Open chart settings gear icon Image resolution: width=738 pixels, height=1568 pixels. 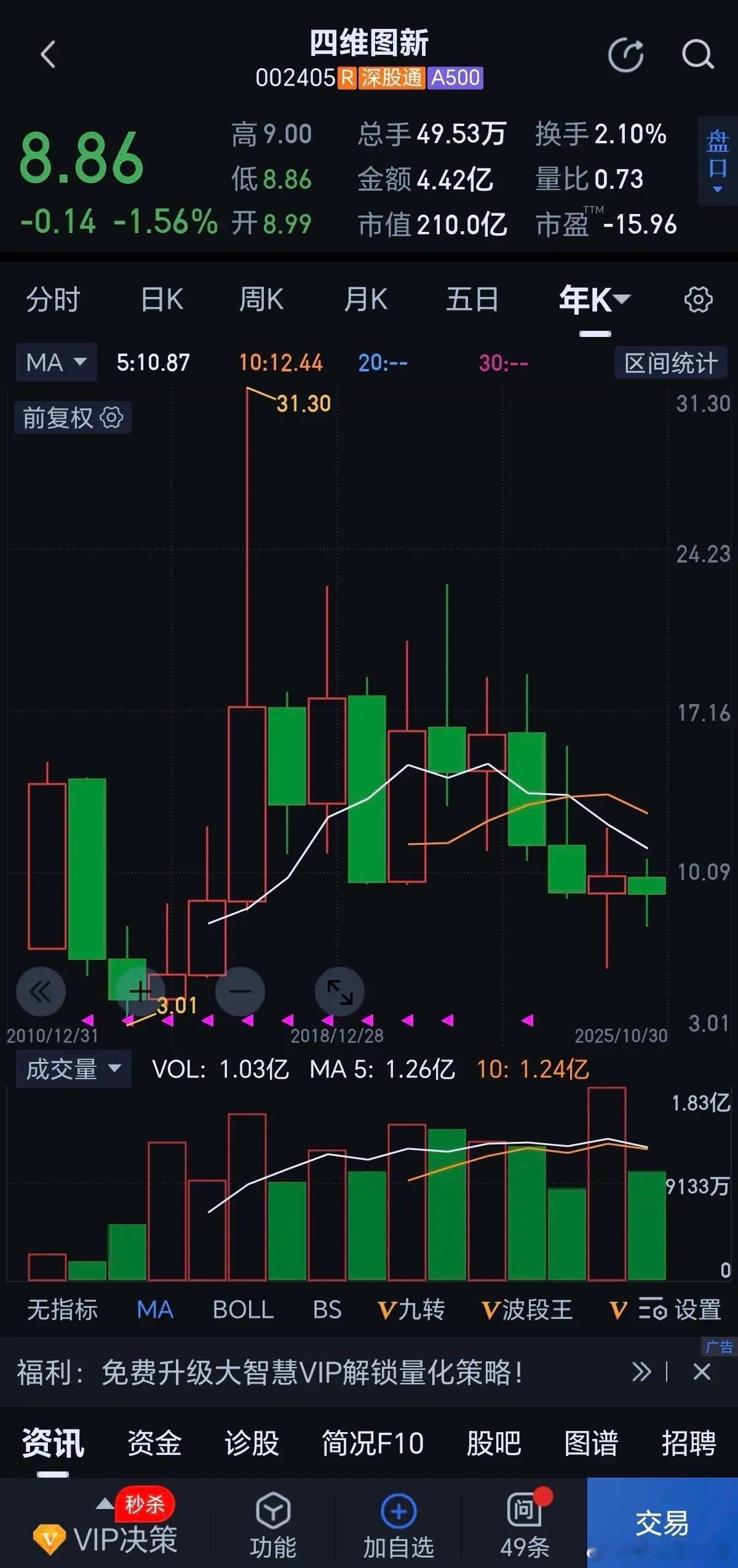pos(698,300)
